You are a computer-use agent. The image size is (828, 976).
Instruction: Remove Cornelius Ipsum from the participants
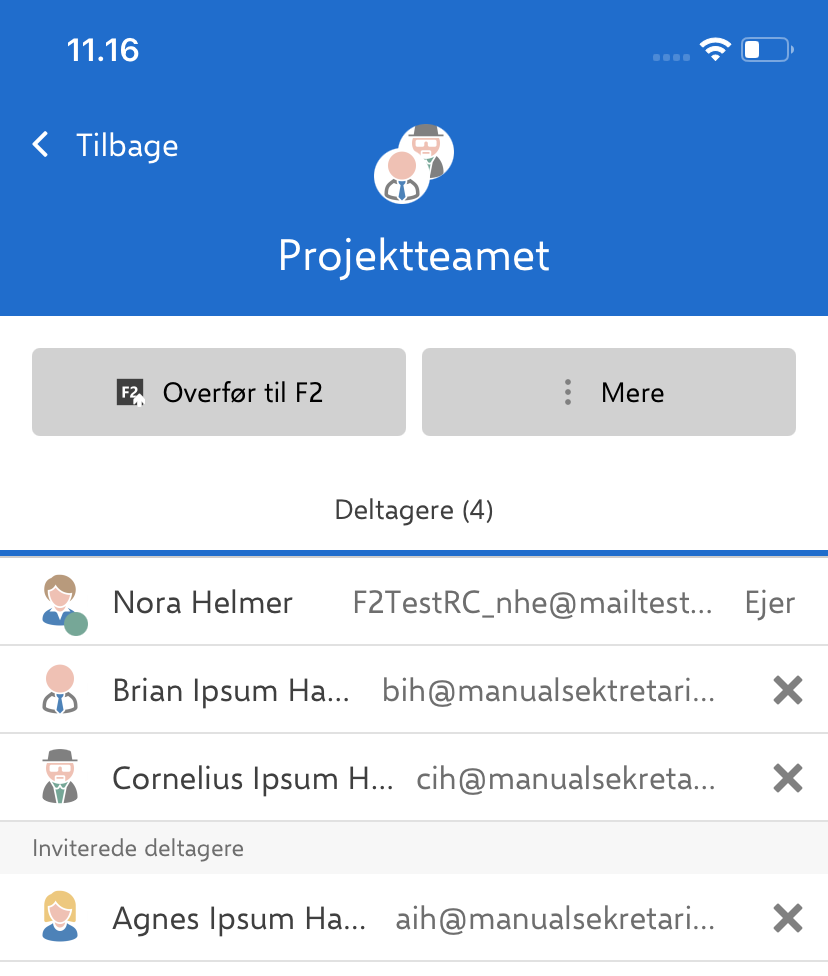click(788, 778)
